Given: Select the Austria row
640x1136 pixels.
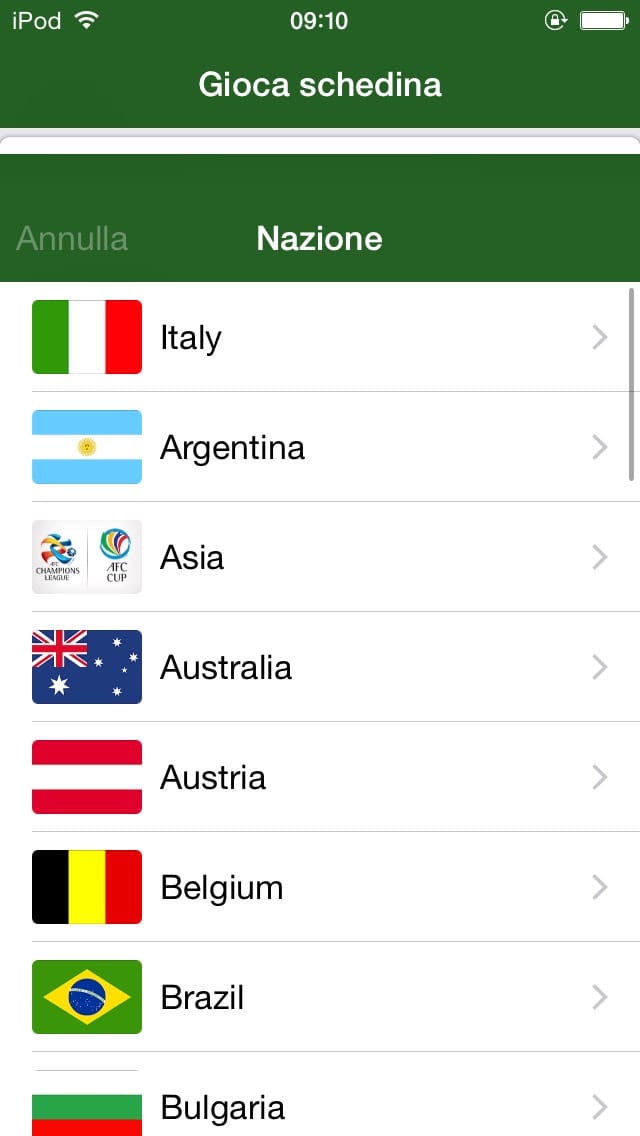Looking at the screenshot, I should (x=320, y=777).
